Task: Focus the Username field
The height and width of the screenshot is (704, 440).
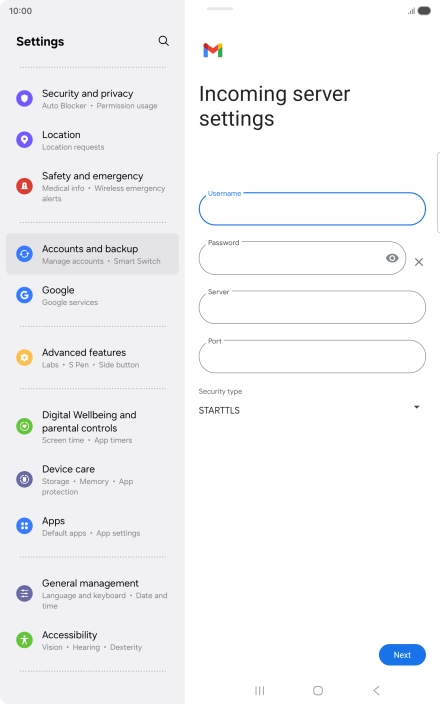Action: point(312,209)
